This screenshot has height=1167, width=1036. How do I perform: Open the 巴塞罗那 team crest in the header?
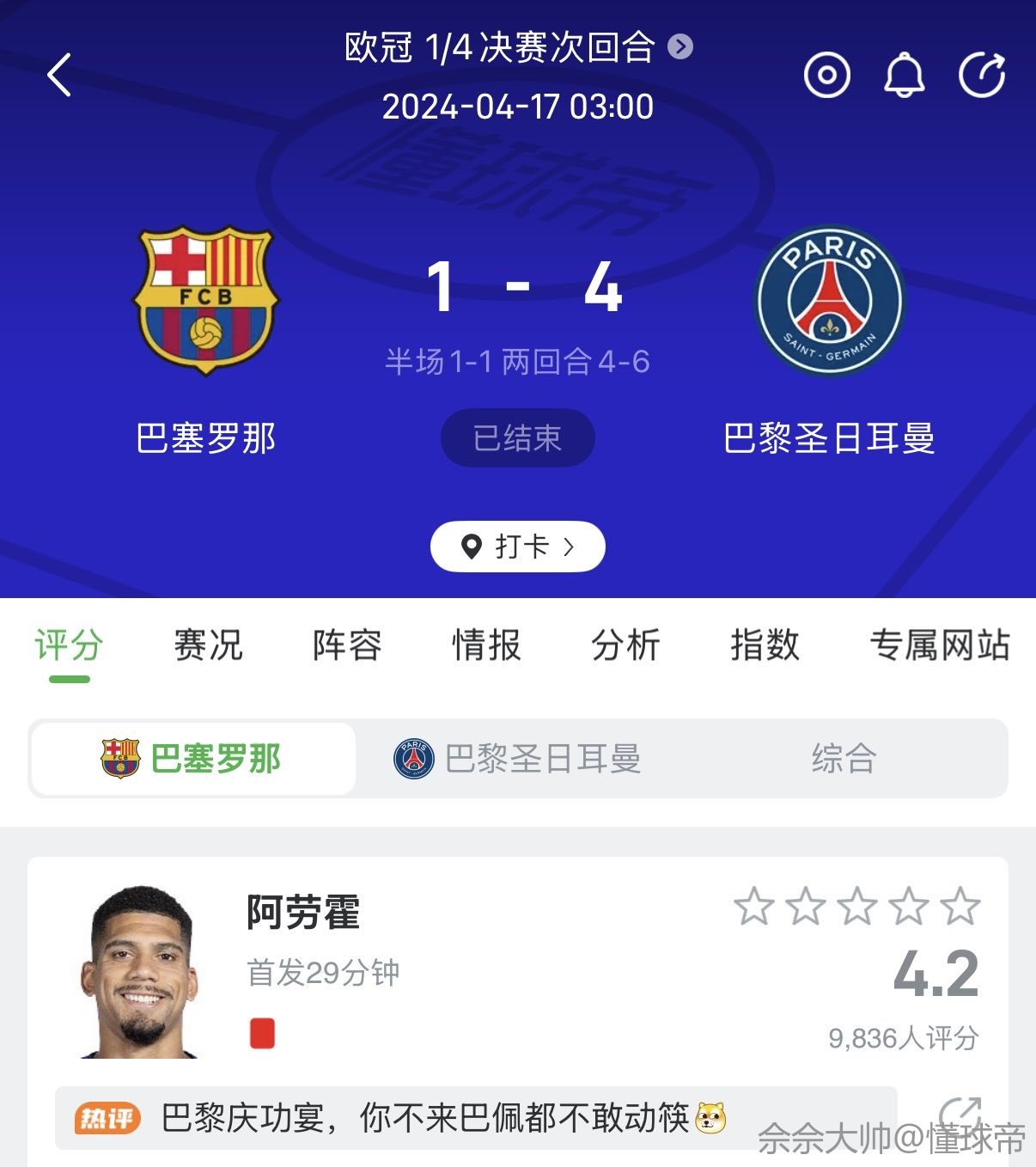tap(206, 300)
